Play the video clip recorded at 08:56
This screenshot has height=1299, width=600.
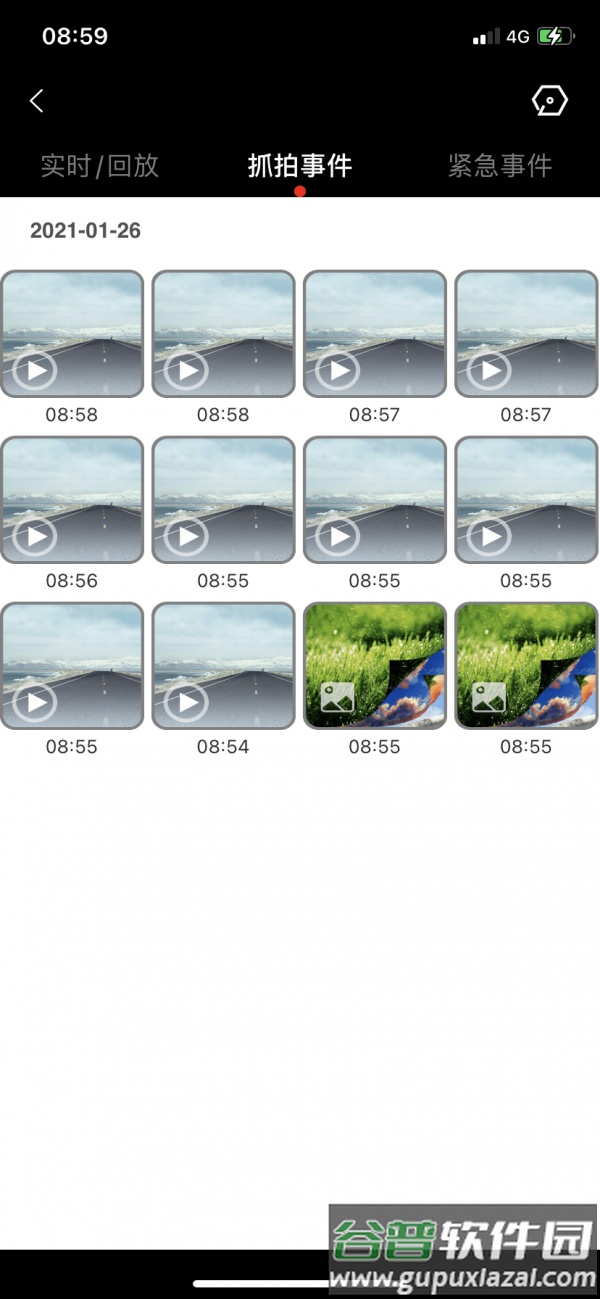[72, 499]
